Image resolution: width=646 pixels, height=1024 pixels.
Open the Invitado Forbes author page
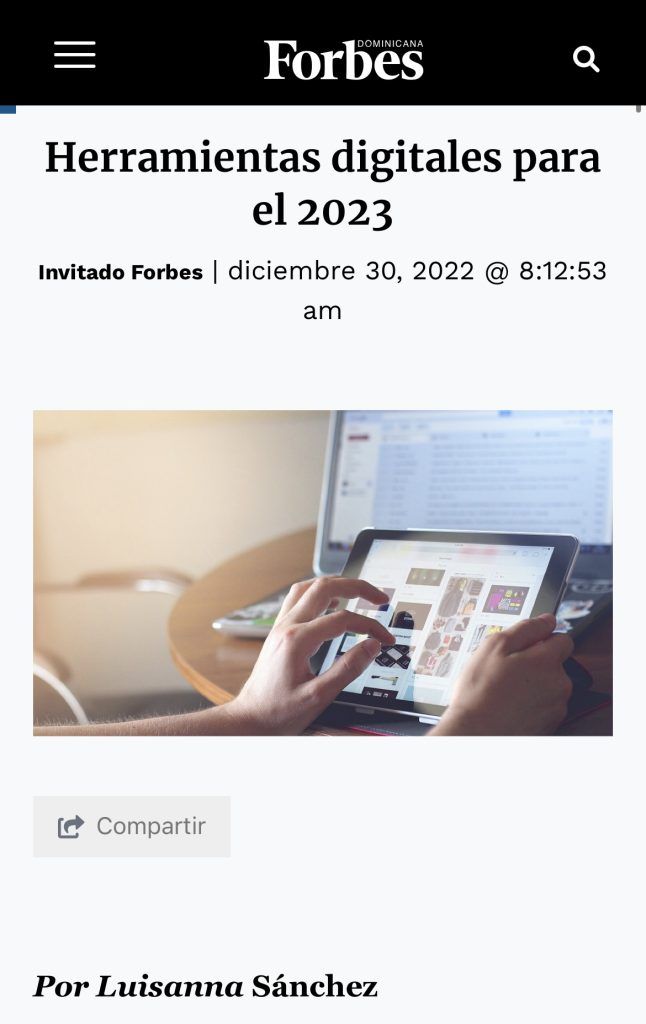click(120, 272)
